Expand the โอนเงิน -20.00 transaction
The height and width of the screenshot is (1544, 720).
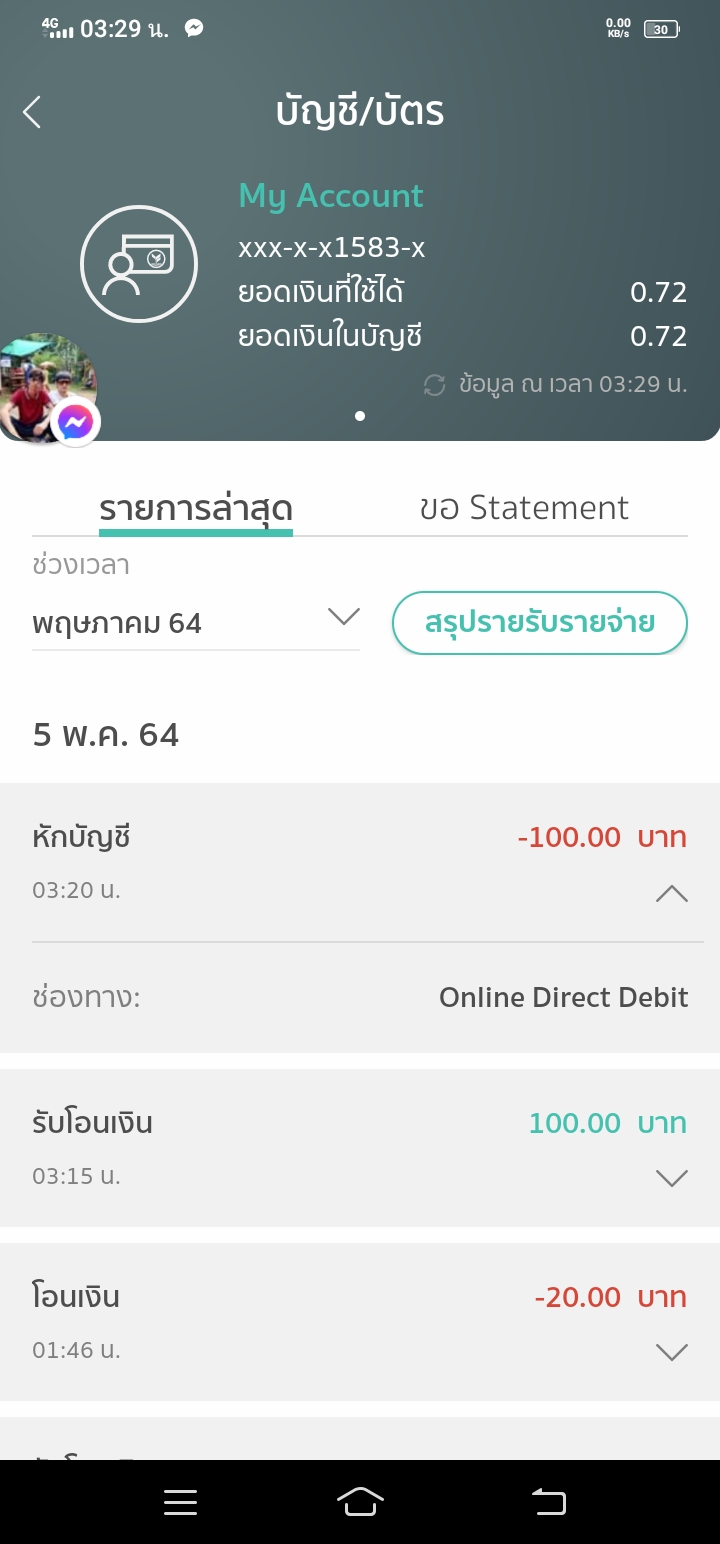point(671,1352)
